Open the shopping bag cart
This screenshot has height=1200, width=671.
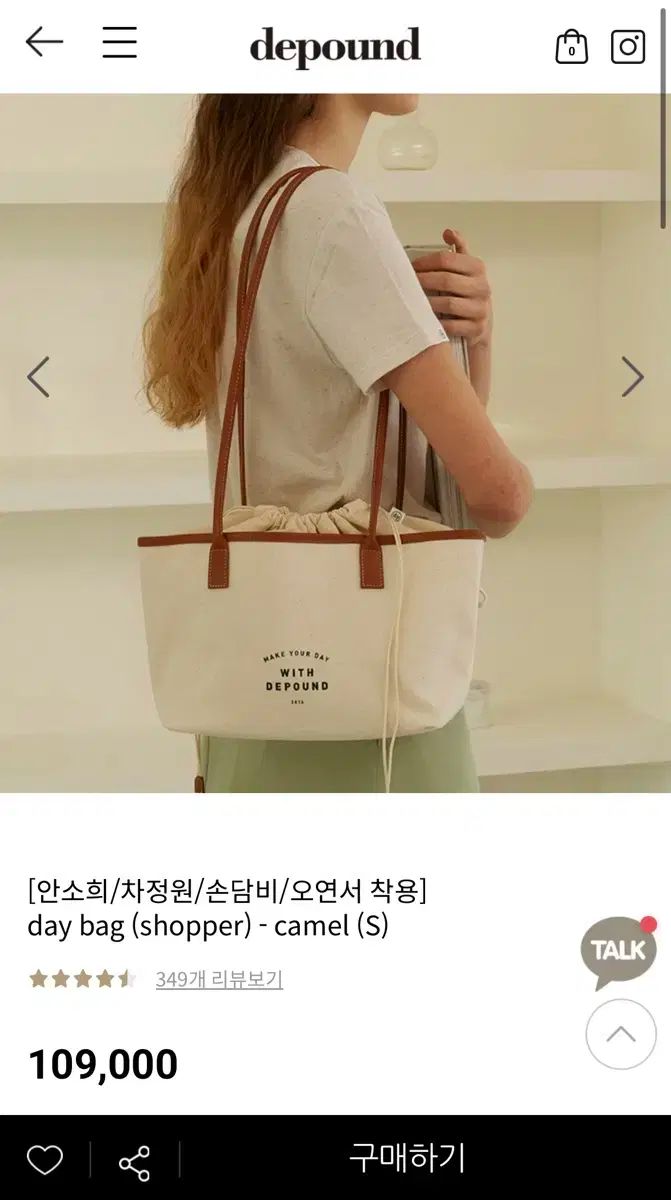571,47
